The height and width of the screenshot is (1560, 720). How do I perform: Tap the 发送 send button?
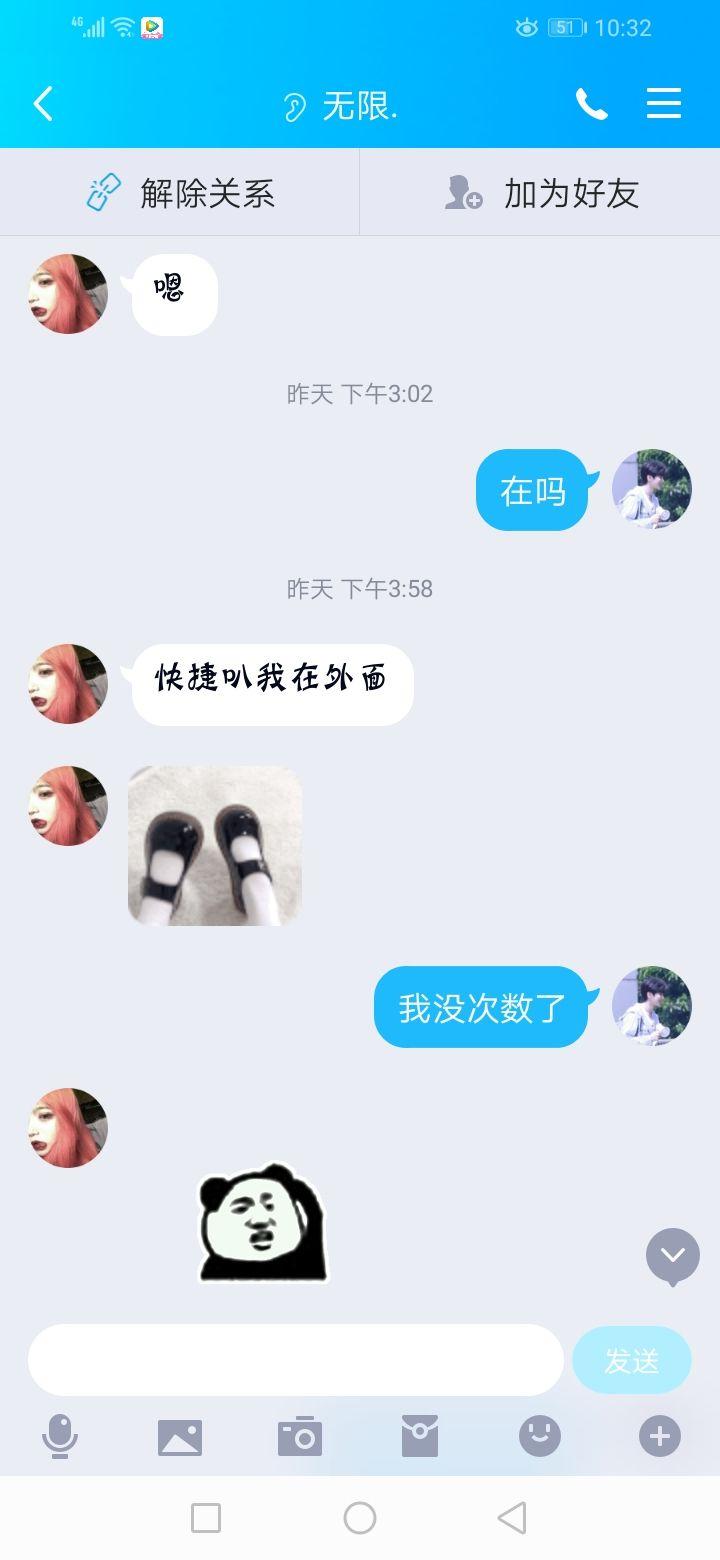pyautogui.click(x=631, y=1360)
